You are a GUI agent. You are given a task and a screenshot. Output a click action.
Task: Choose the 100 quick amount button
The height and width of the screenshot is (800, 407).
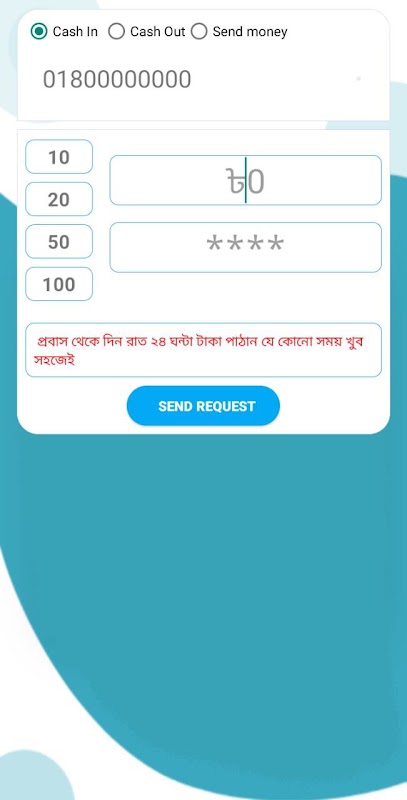pyautogui.click(x=59, y=284)
